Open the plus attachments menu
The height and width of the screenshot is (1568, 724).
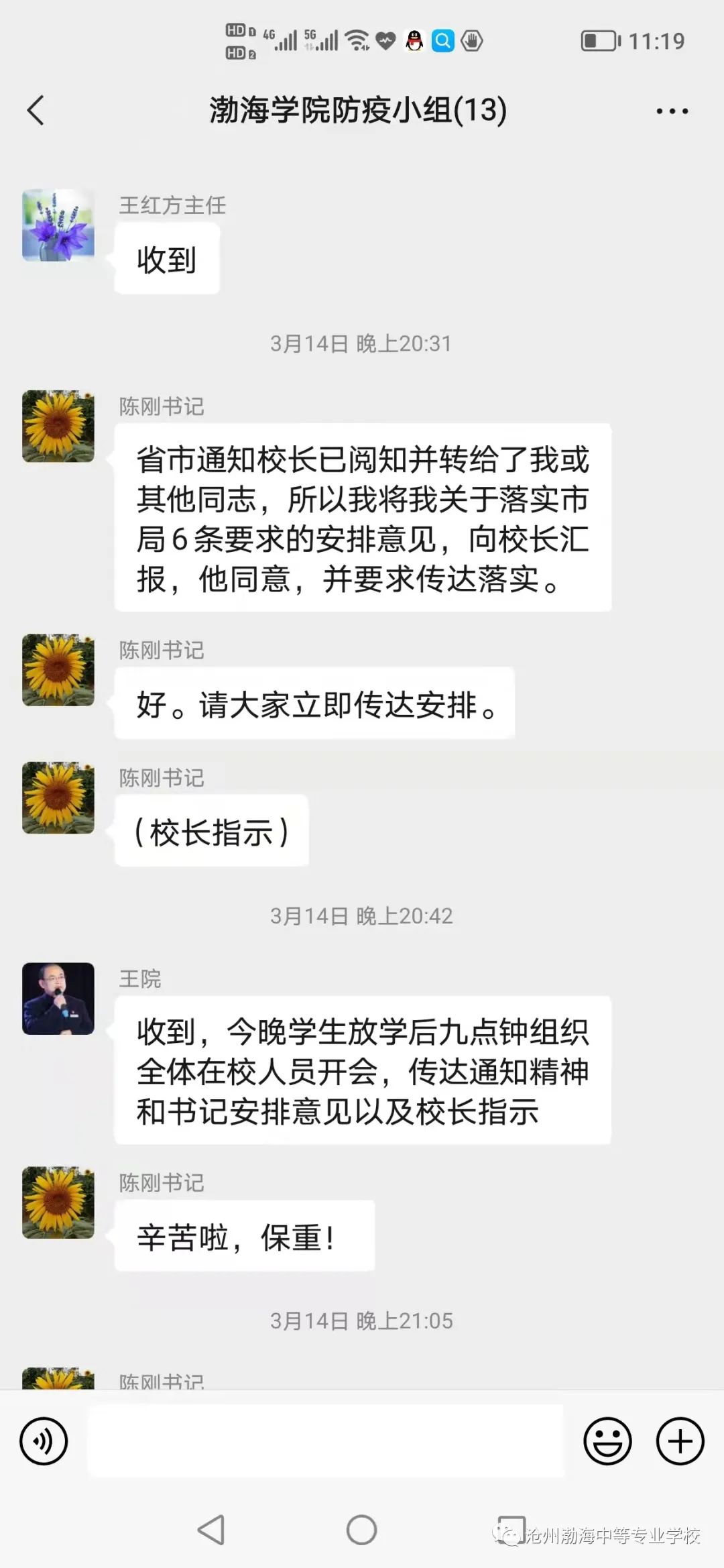click(680, 1441)
